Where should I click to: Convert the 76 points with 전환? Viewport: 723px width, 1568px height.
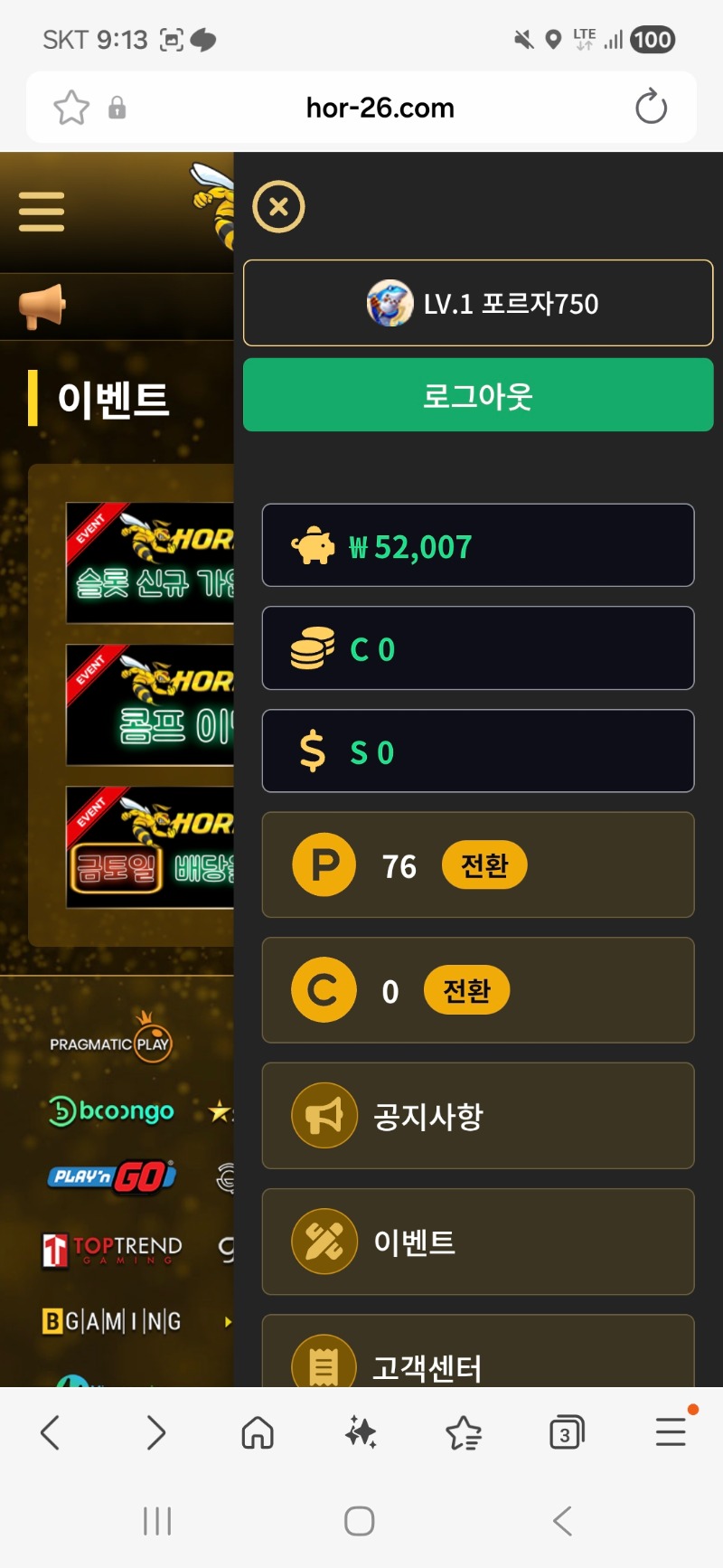click(484, 865)
